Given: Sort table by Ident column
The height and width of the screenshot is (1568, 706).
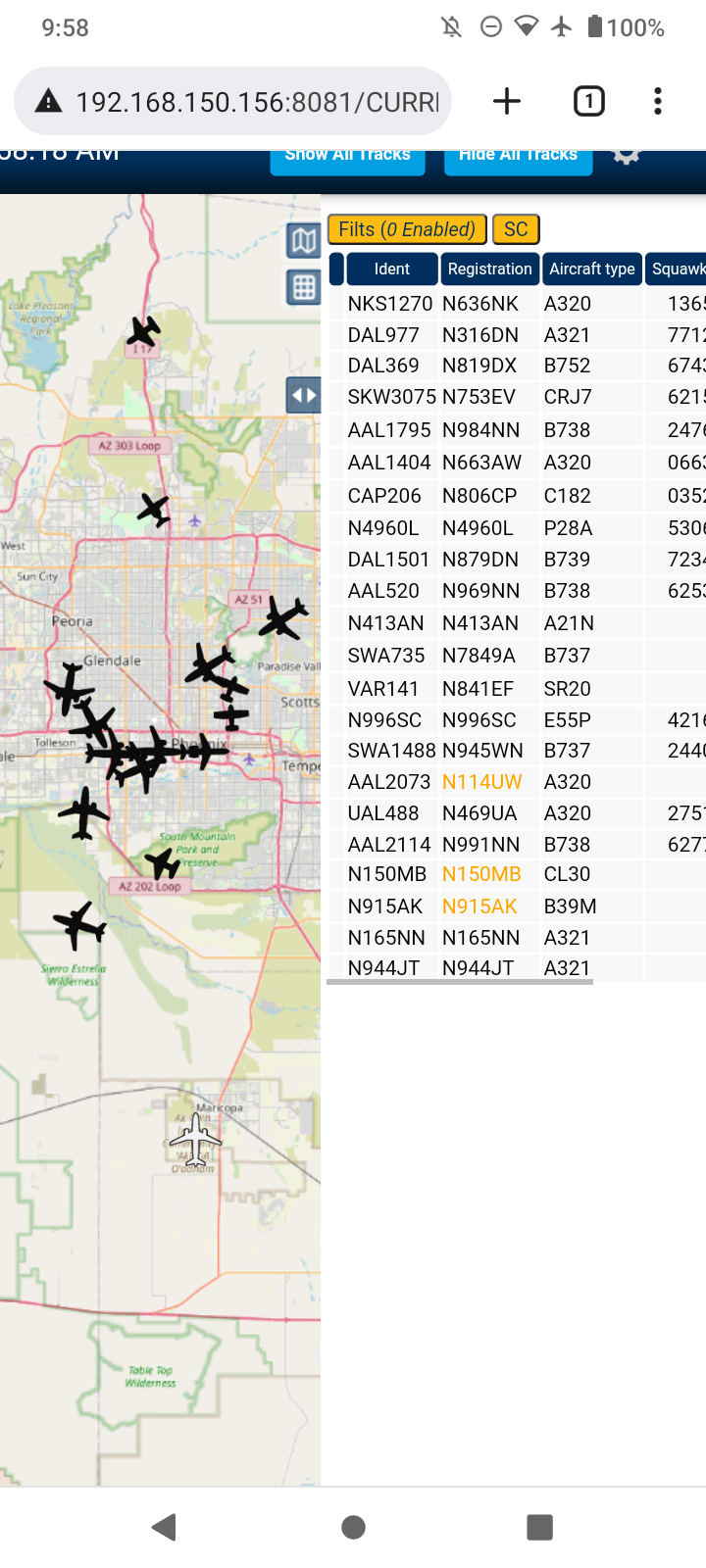Looking at the screenshot, I should pos(391,269).
